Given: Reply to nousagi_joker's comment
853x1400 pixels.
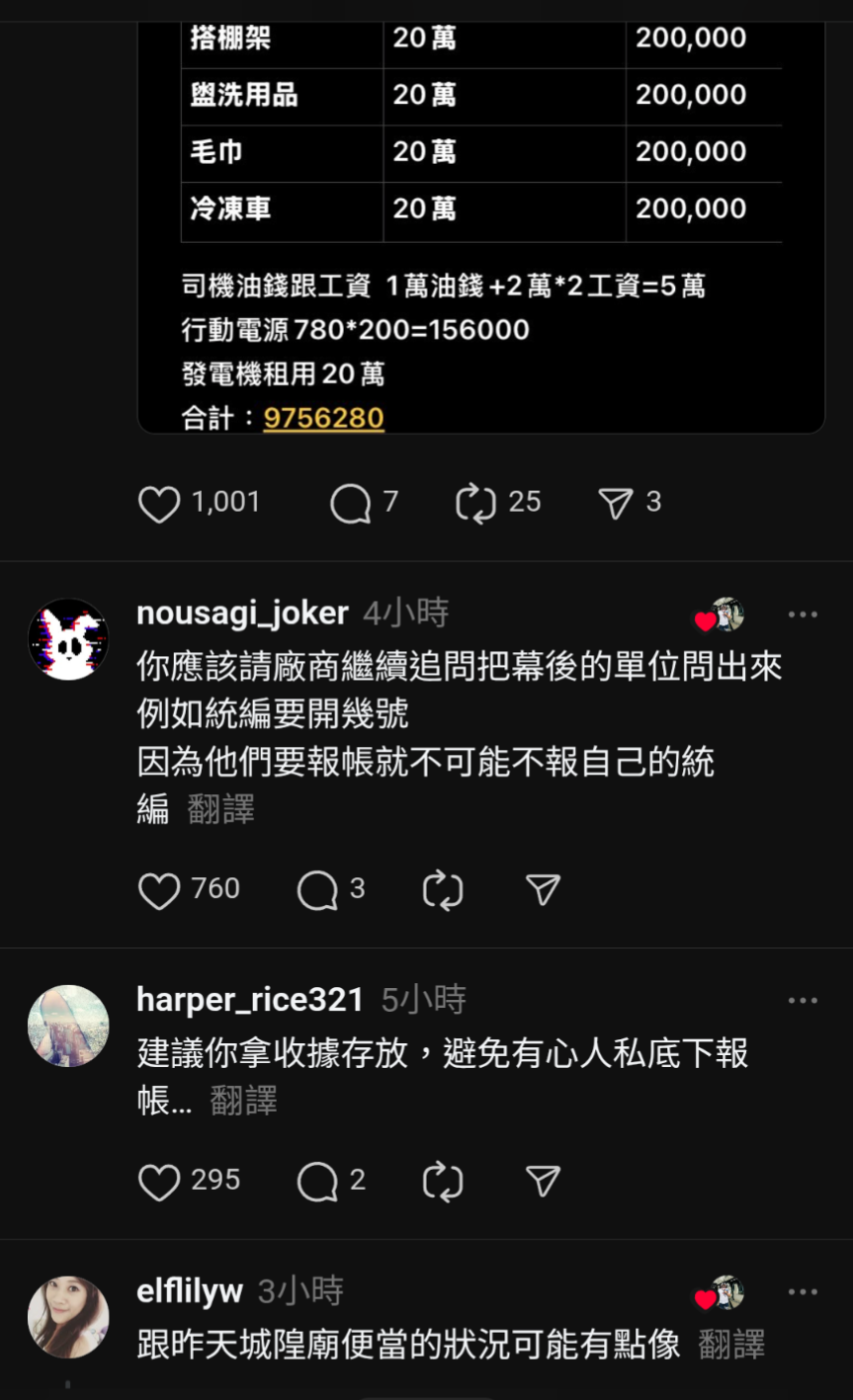Looking at the screenshot, I should (317, 890).
